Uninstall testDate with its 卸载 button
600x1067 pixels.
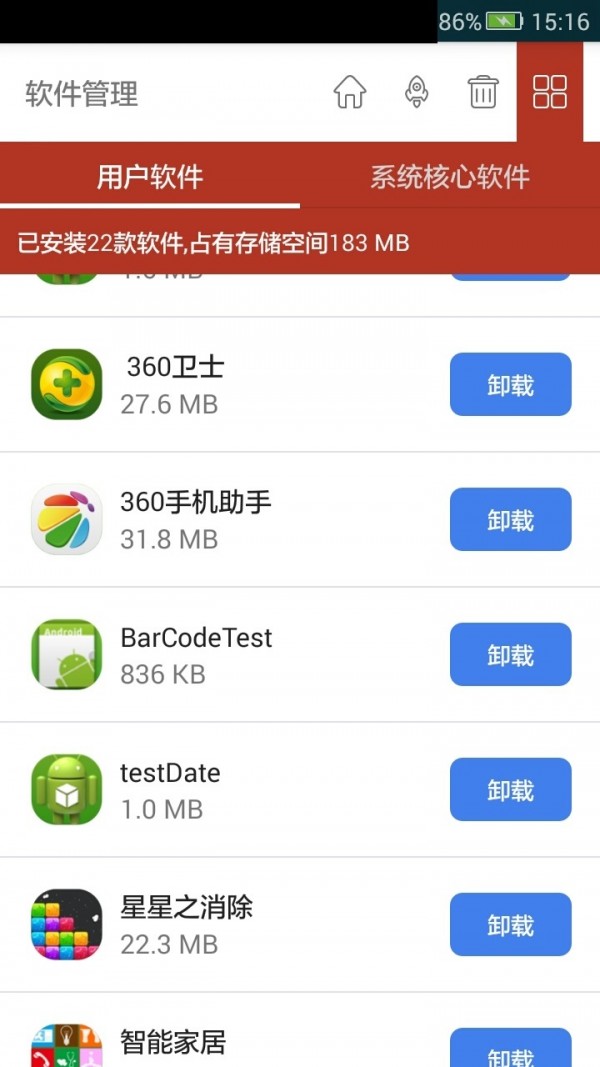coord(510,790)
